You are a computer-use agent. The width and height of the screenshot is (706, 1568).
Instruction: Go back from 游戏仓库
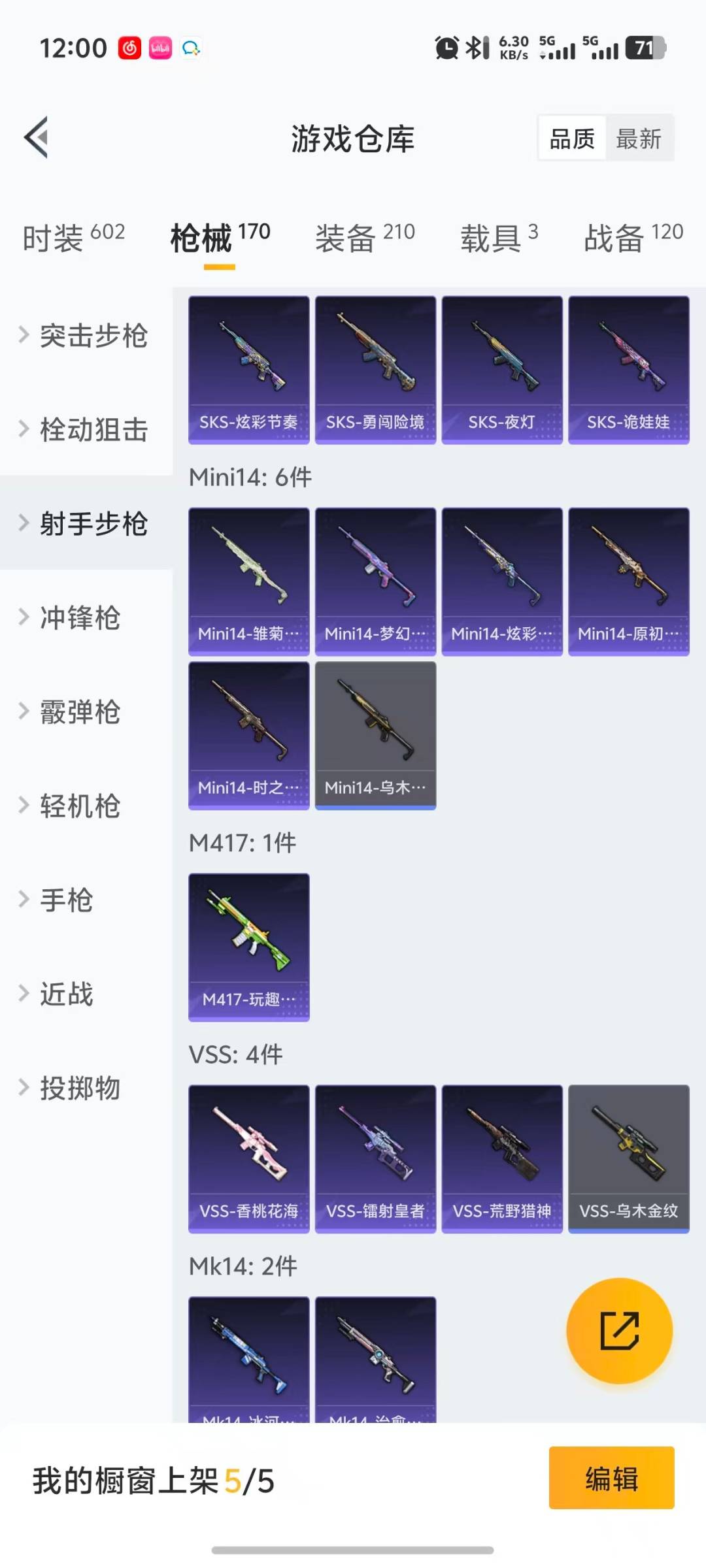[x=37, y=137]
